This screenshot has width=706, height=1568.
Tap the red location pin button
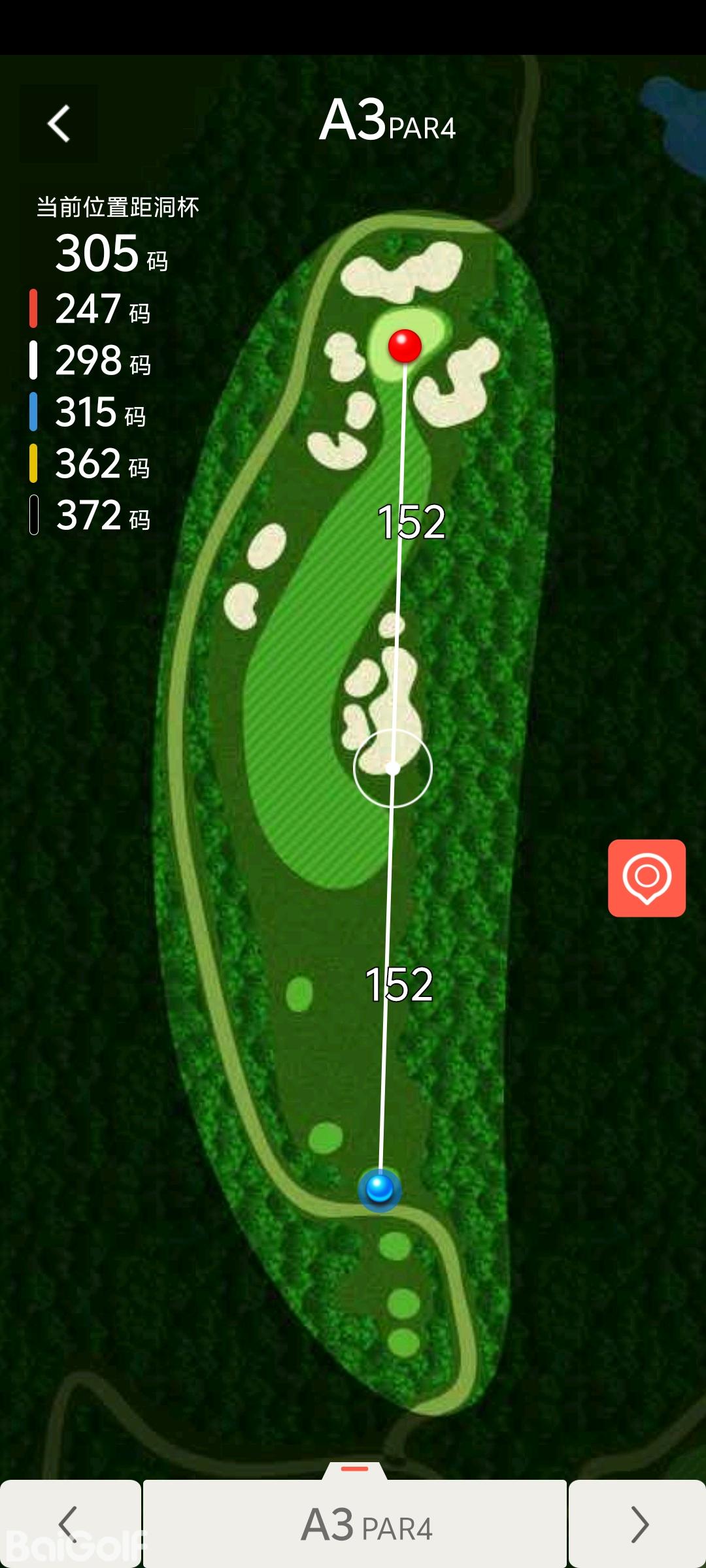pos(647,878)
